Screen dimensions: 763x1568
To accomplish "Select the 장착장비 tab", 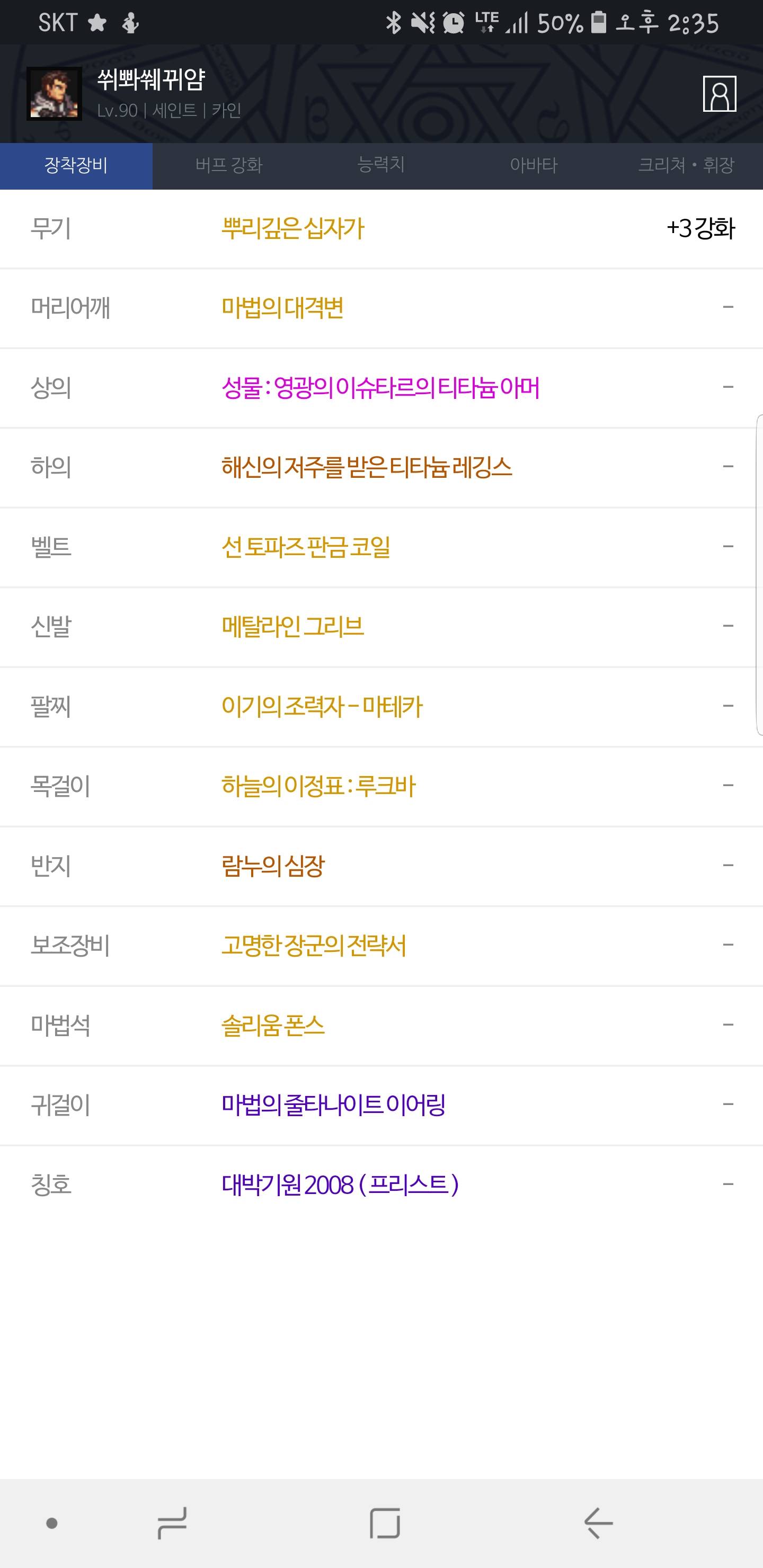I will (x=76, y=165).
